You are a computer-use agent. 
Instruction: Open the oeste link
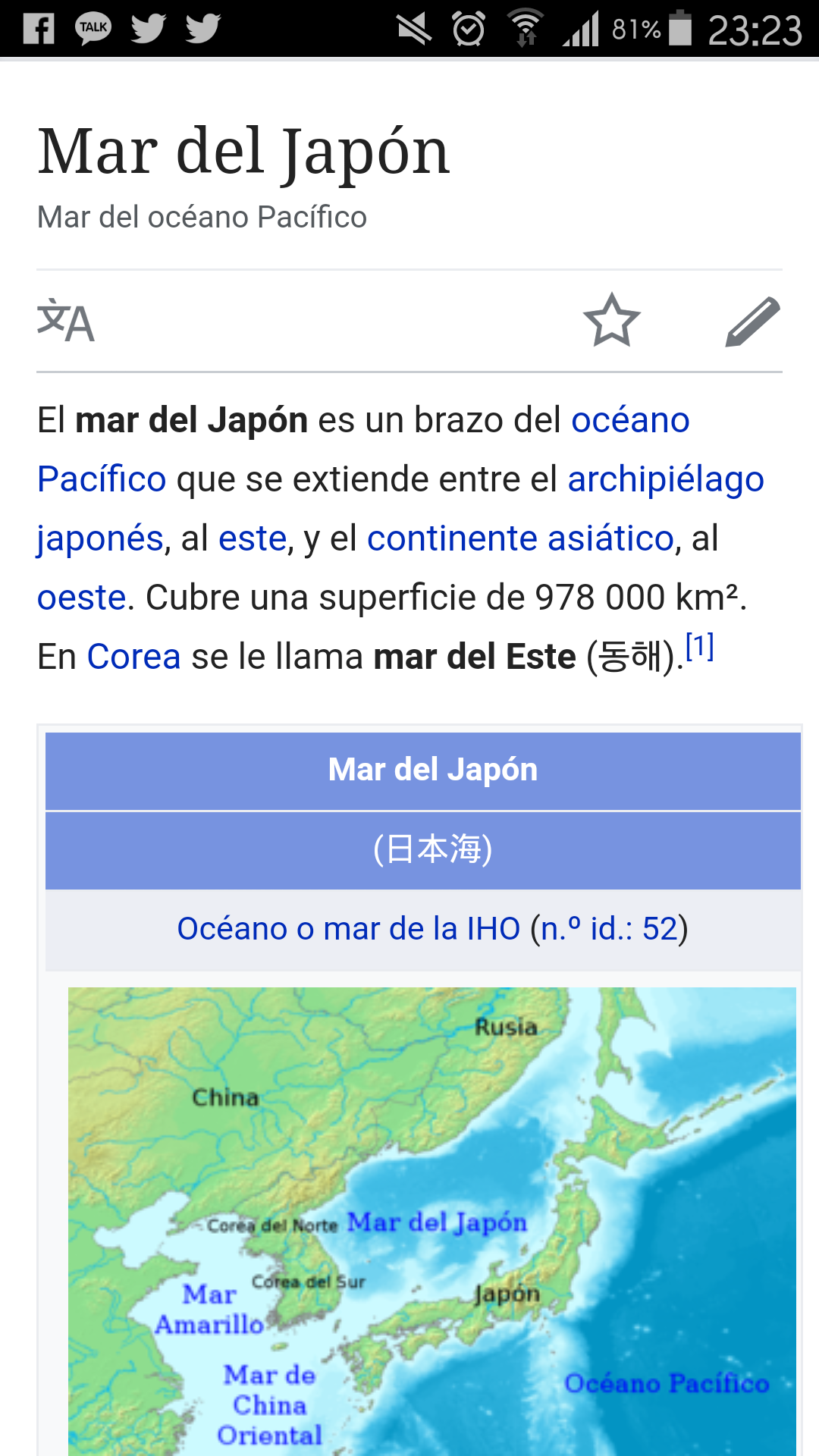(81, 598)
